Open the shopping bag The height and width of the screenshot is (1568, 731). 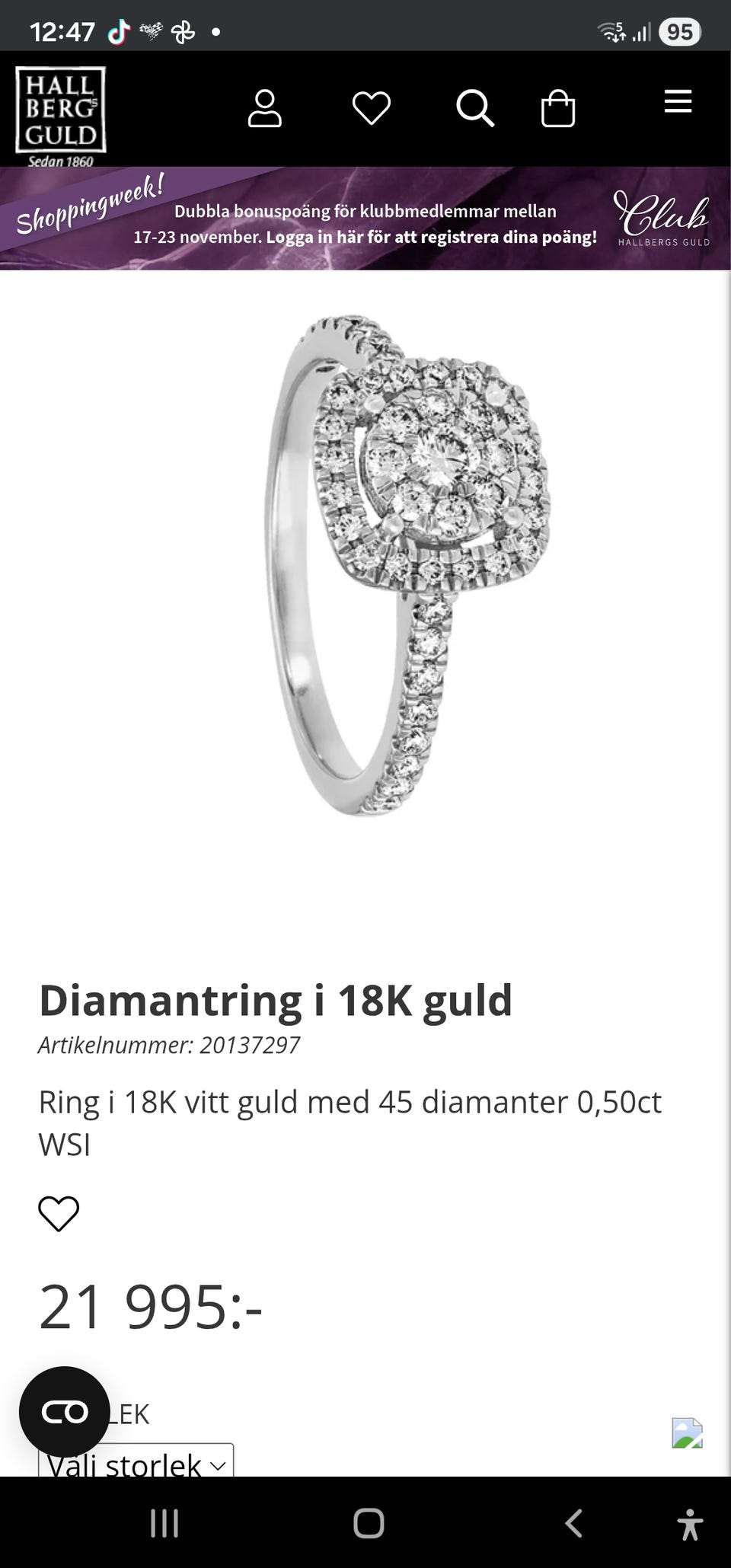tap(557, 108)
